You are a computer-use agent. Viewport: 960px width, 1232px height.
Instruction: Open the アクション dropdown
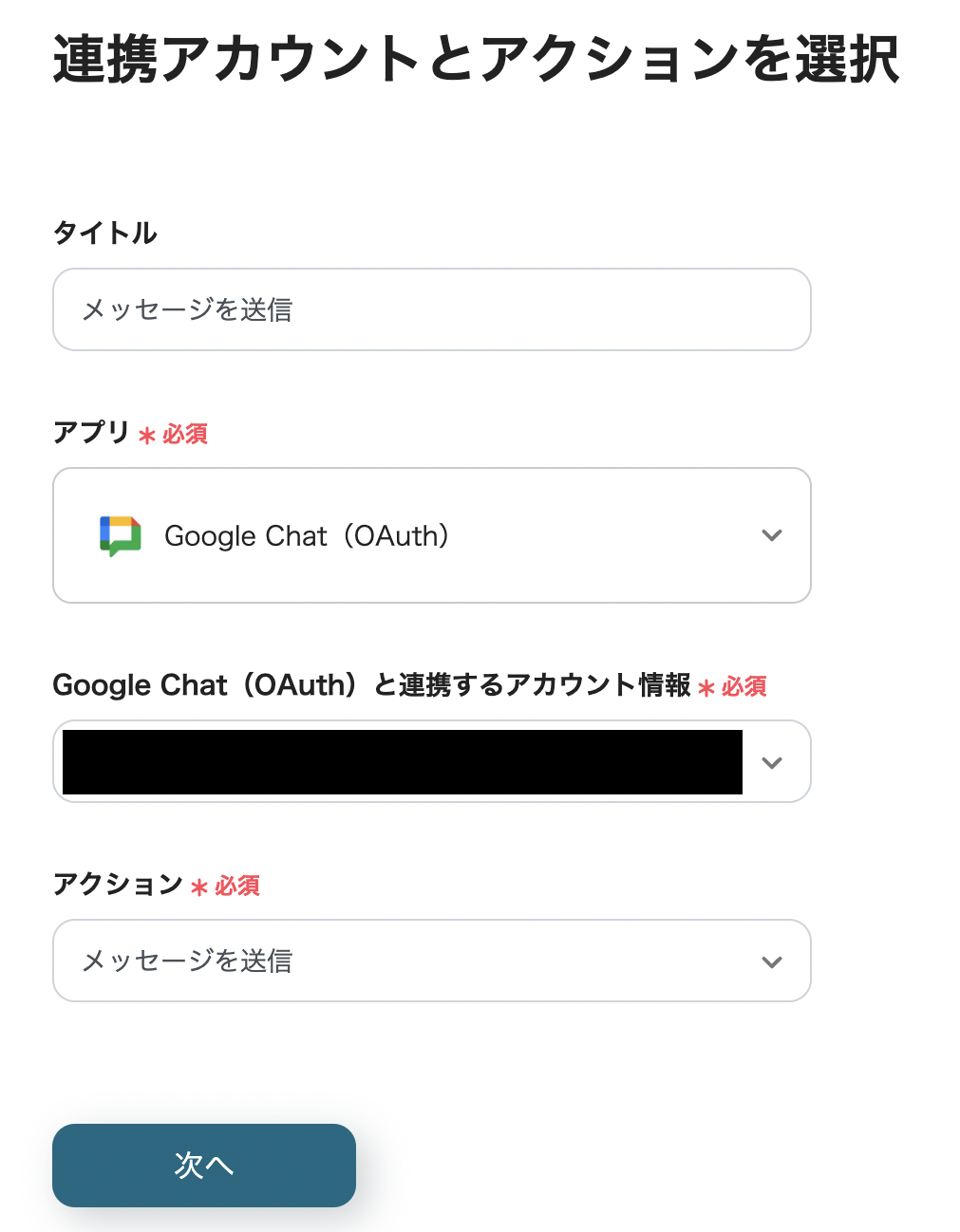click(x=431, y=961)
